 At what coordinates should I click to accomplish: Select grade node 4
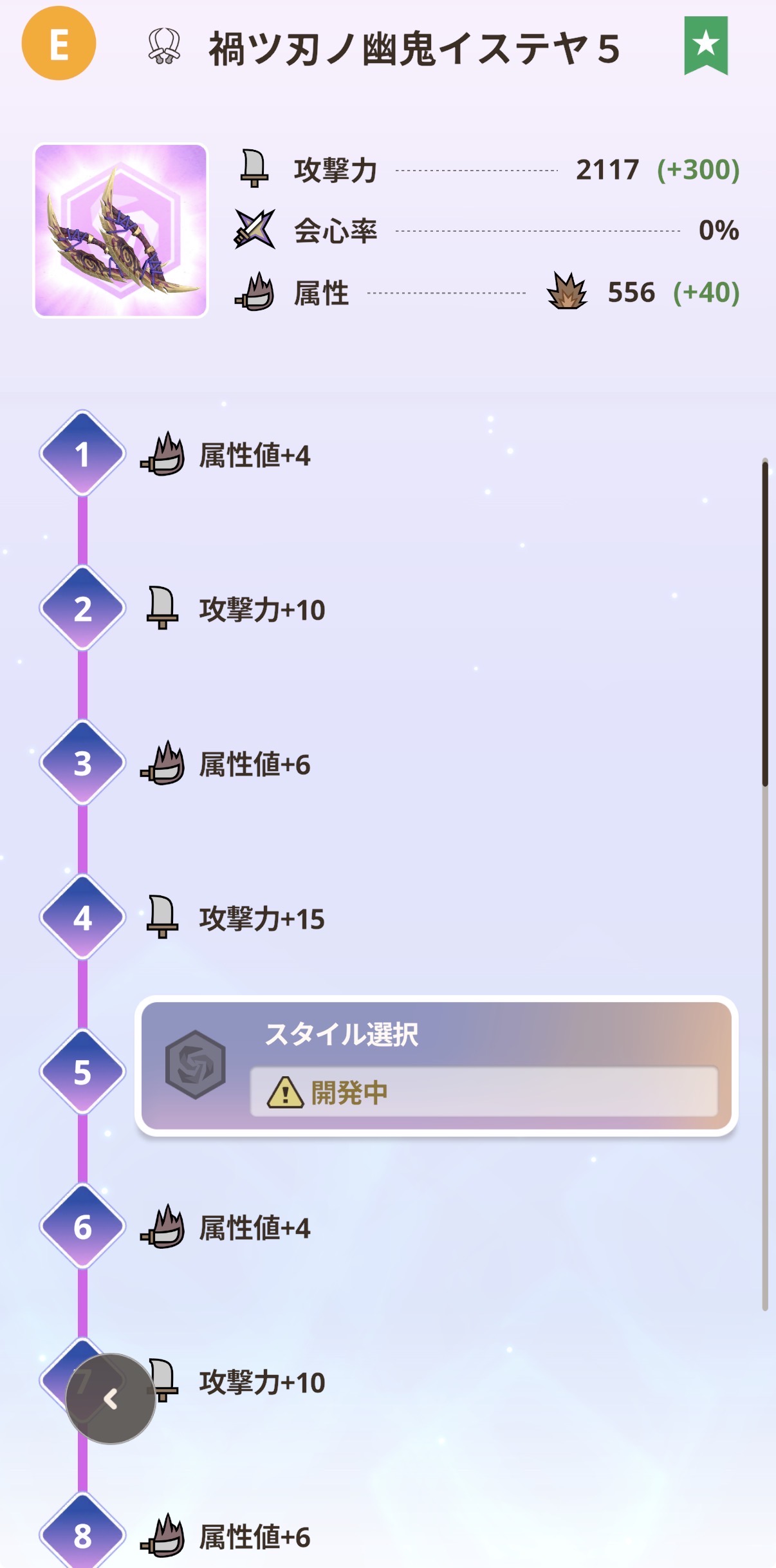click(82, 917)
